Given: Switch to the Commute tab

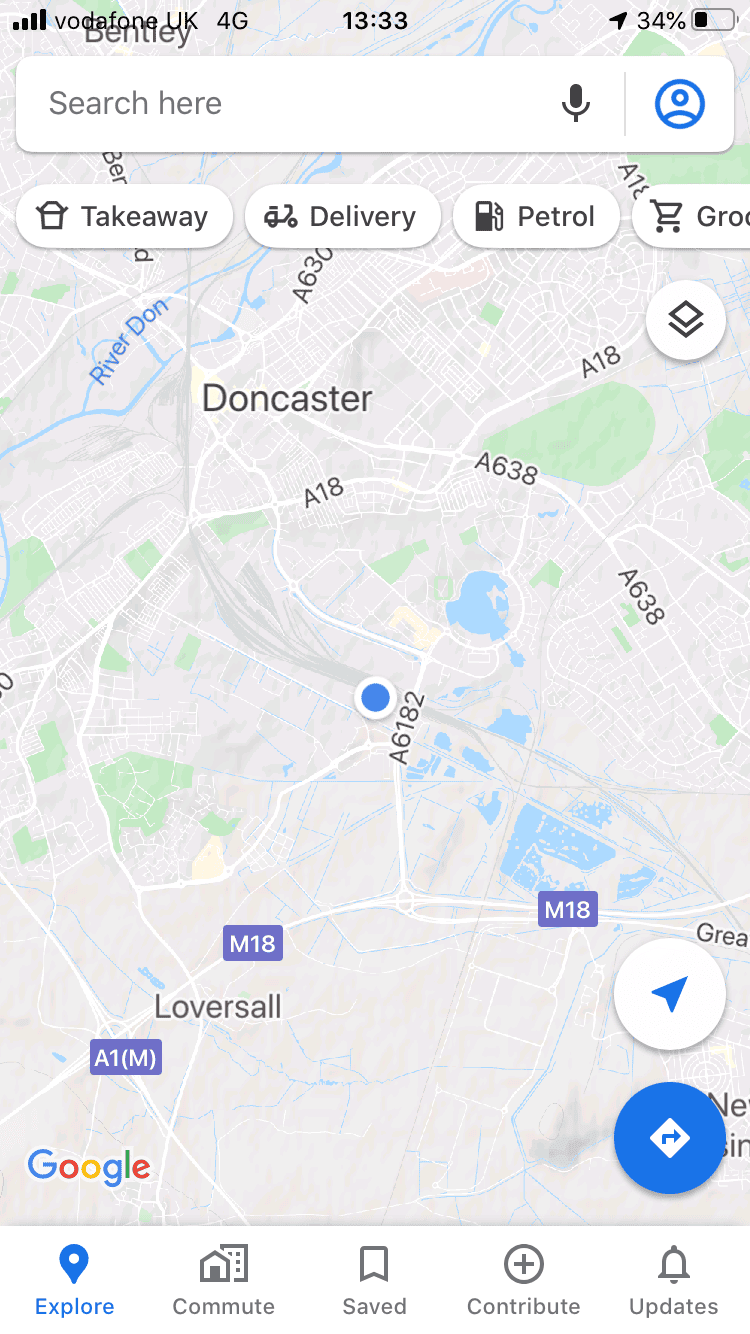Looking at the screenshot, I should 224,1281.
